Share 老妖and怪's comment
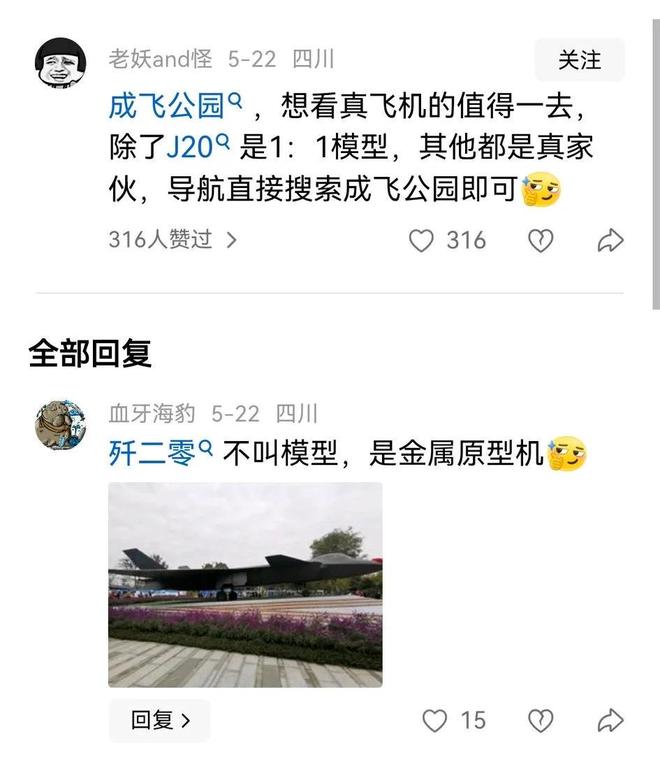This screenshot has width=660, height=771. tap(610, 241)
